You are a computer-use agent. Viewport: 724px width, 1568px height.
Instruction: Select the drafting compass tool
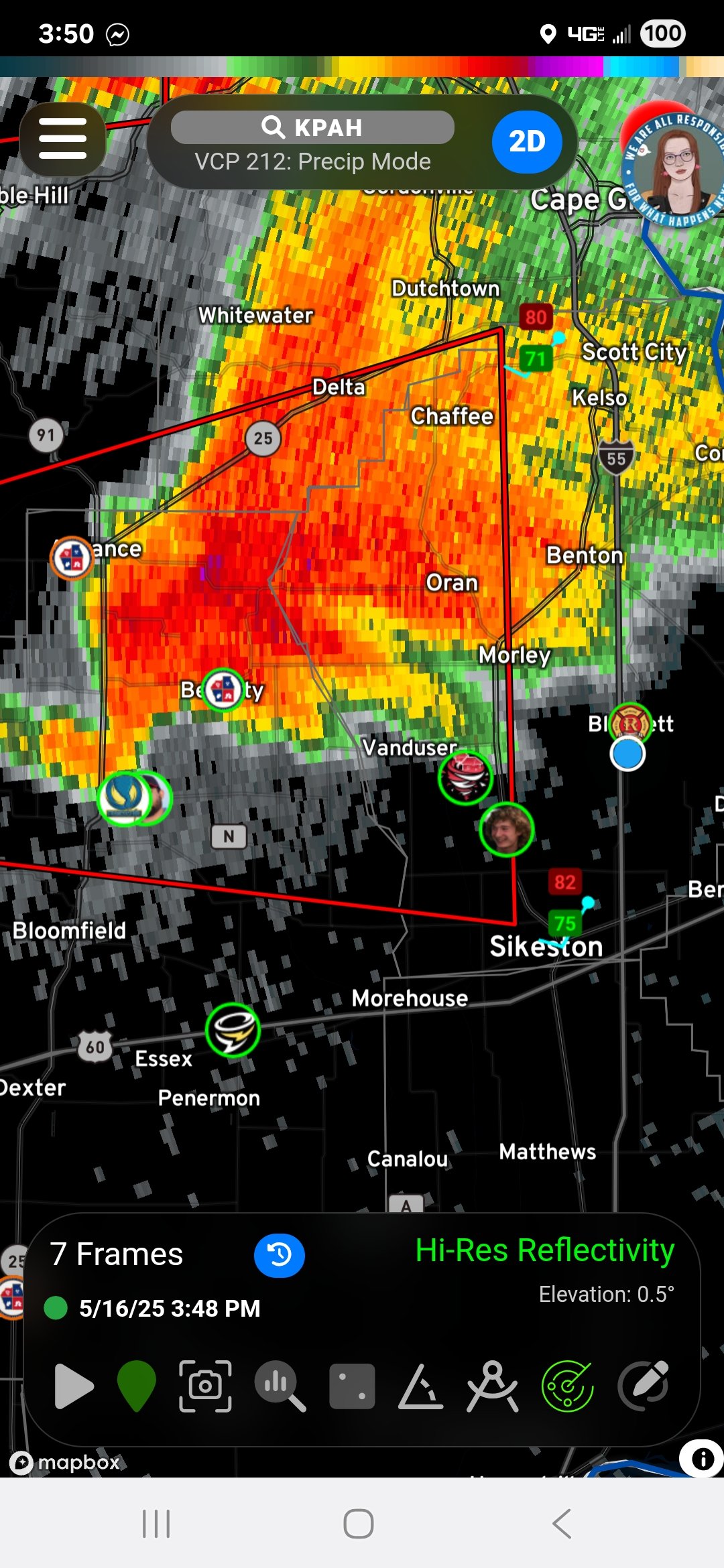point(493,1386)
